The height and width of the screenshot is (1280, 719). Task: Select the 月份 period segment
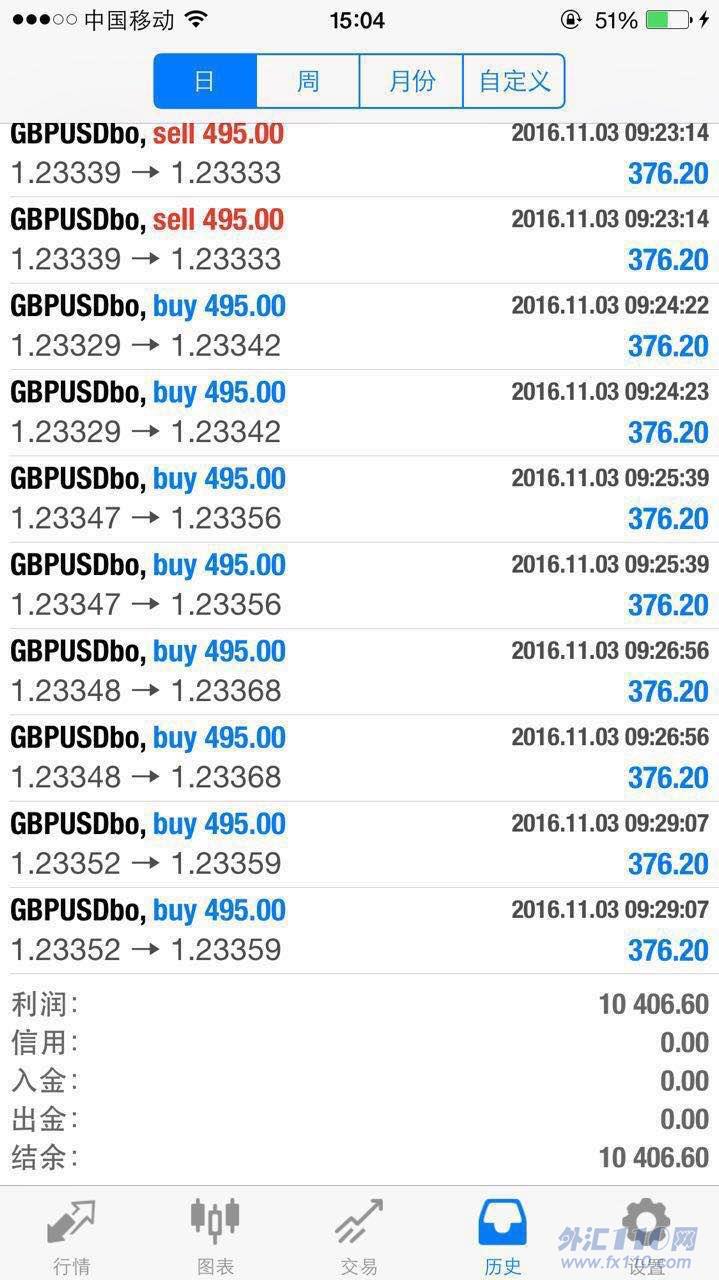(x=411, y=81)
